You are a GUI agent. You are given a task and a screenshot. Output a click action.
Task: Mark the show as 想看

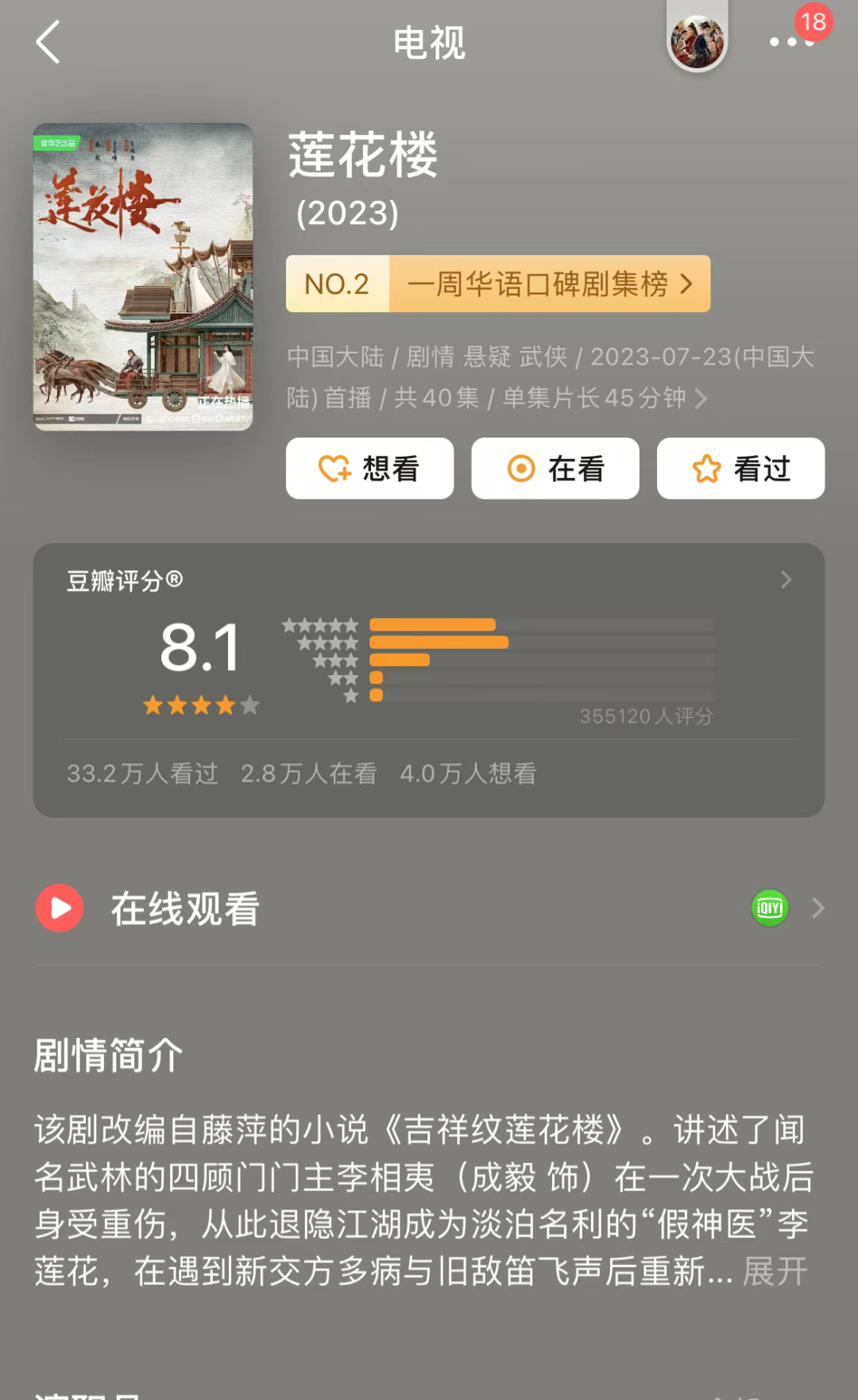click(369, 469)
